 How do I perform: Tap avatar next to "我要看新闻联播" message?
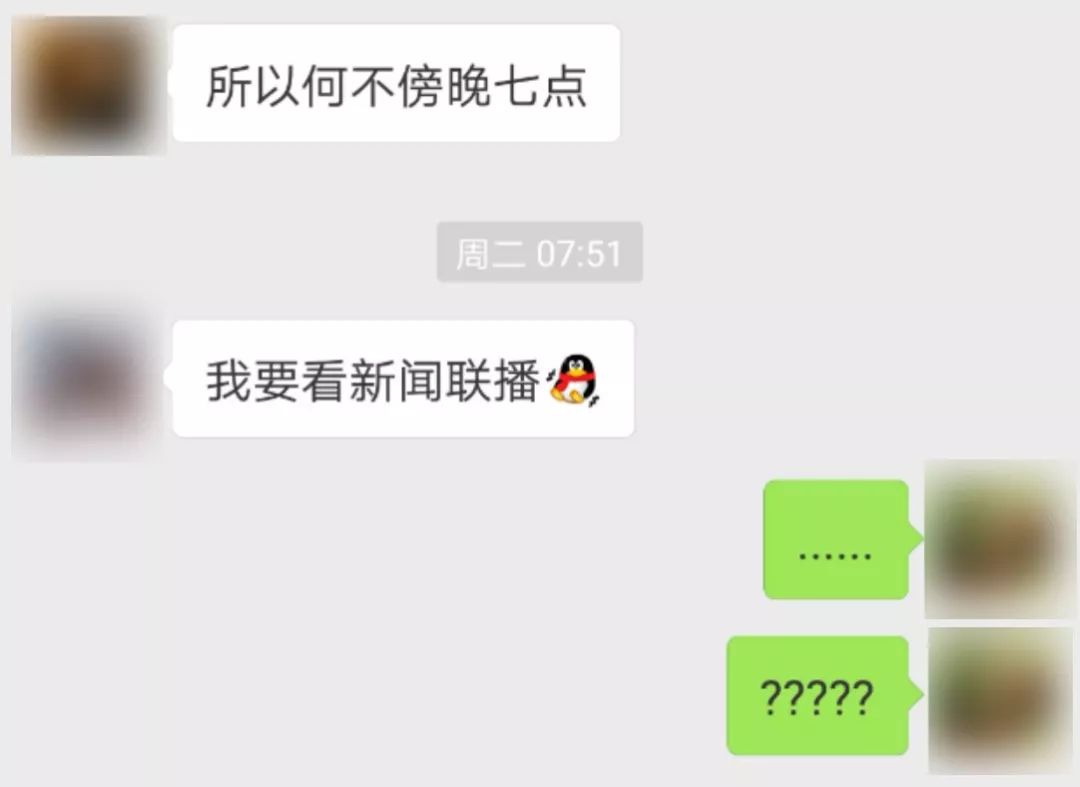pyautogui.click(x=88, y=379)
